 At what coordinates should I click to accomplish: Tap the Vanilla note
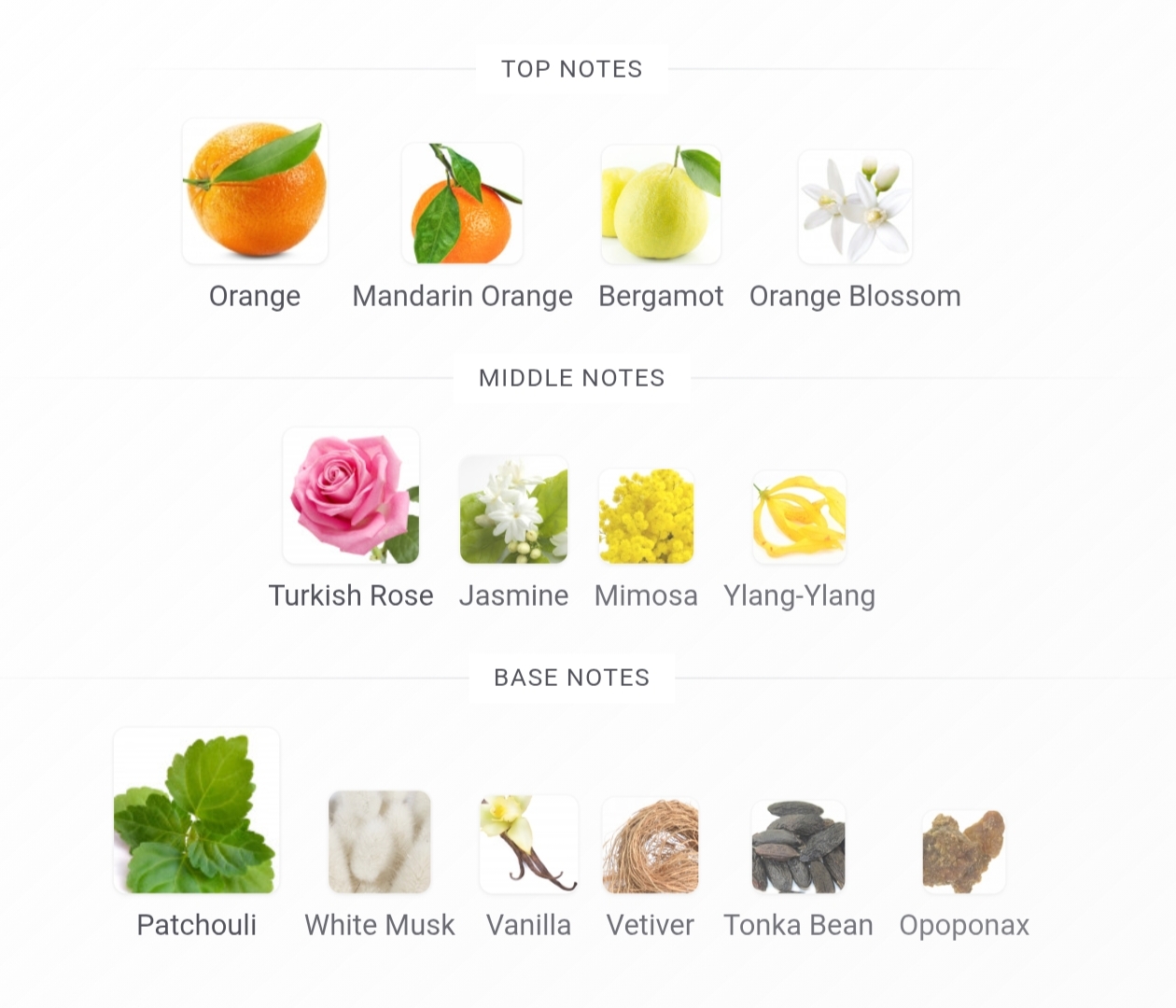(x=528, y=844)
